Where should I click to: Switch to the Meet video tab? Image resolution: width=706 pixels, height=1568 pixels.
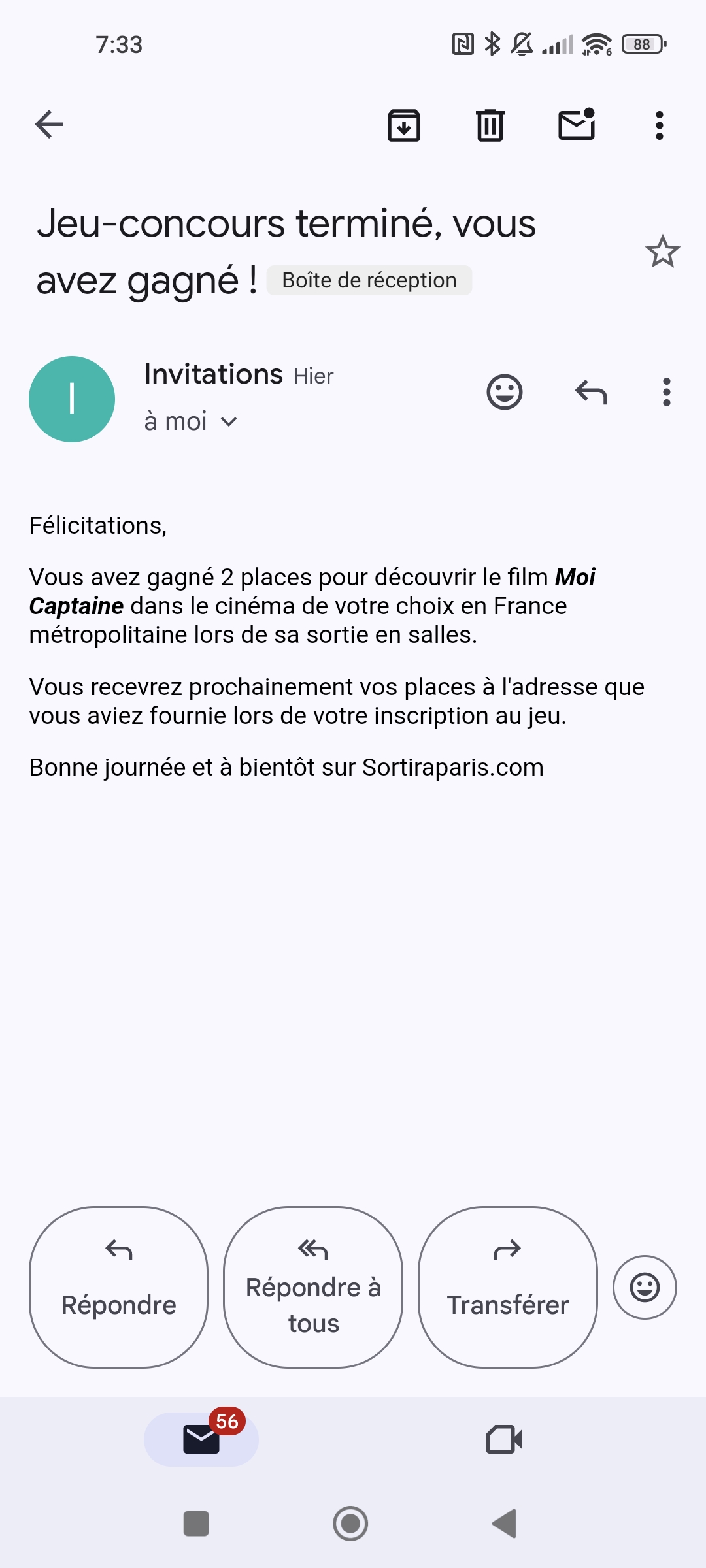pos(504,1439)
